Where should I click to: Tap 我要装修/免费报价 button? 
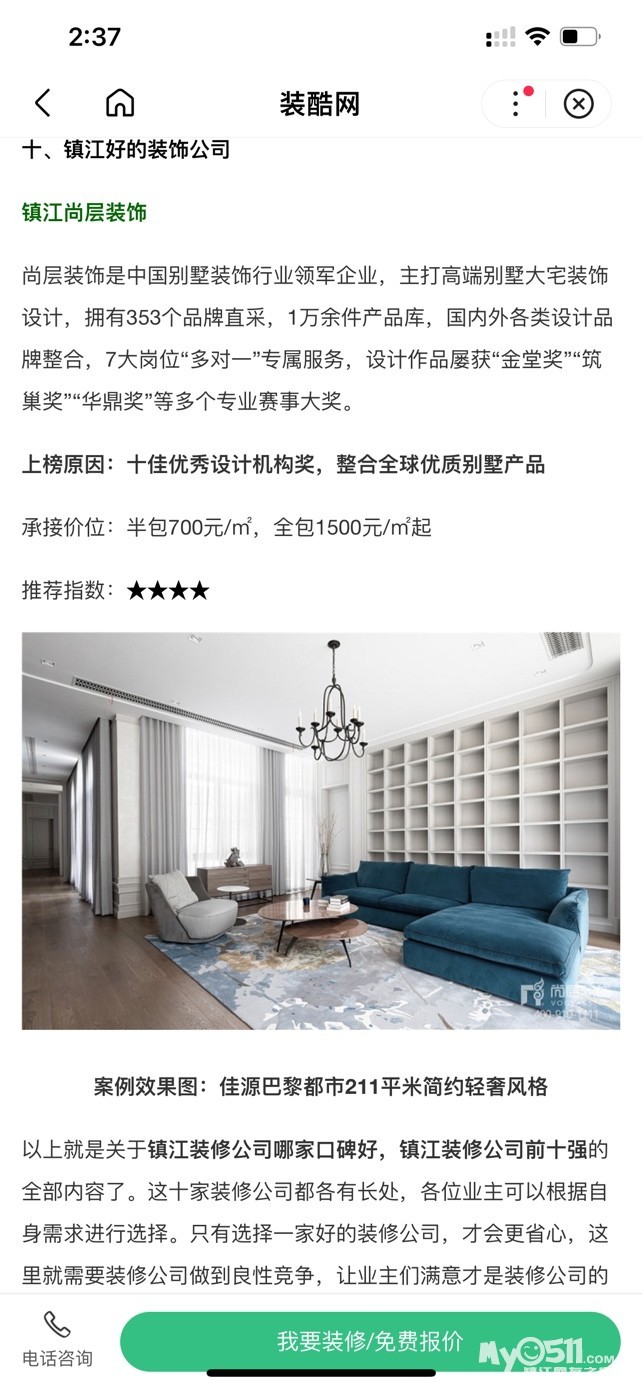pyautogui.click(x=370, y=1341)
